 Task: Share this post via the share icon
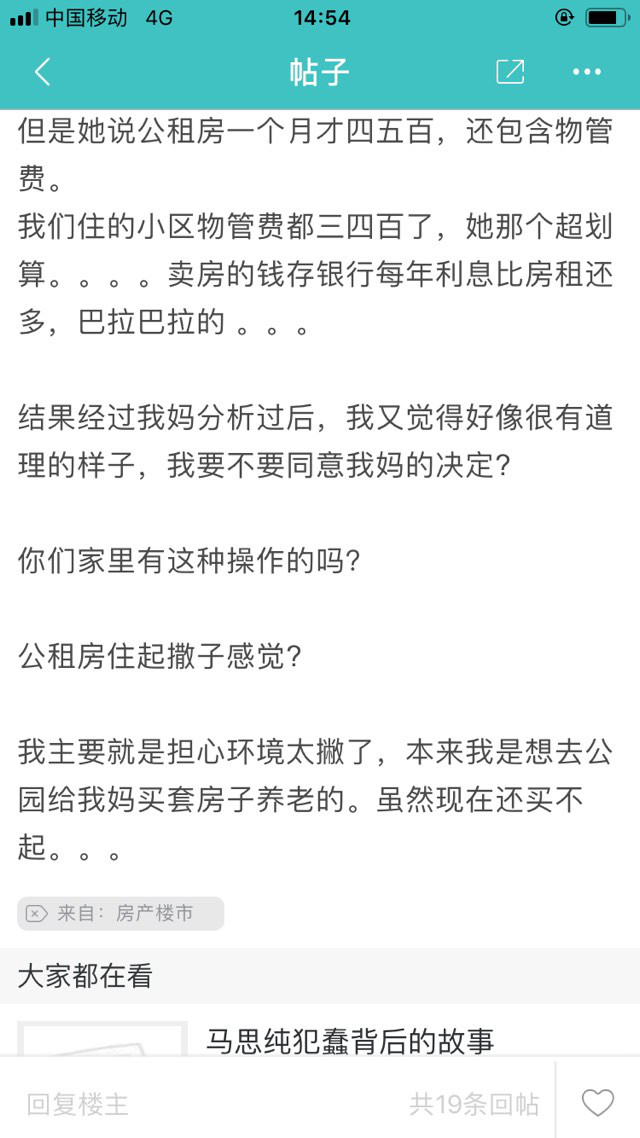(x=510, y=72)
